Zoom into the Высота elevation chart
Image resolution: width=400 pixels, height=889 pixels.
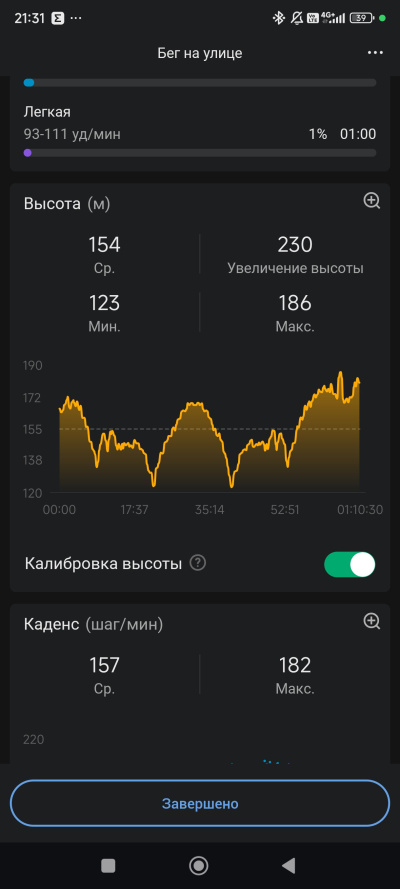pos(372,201)
